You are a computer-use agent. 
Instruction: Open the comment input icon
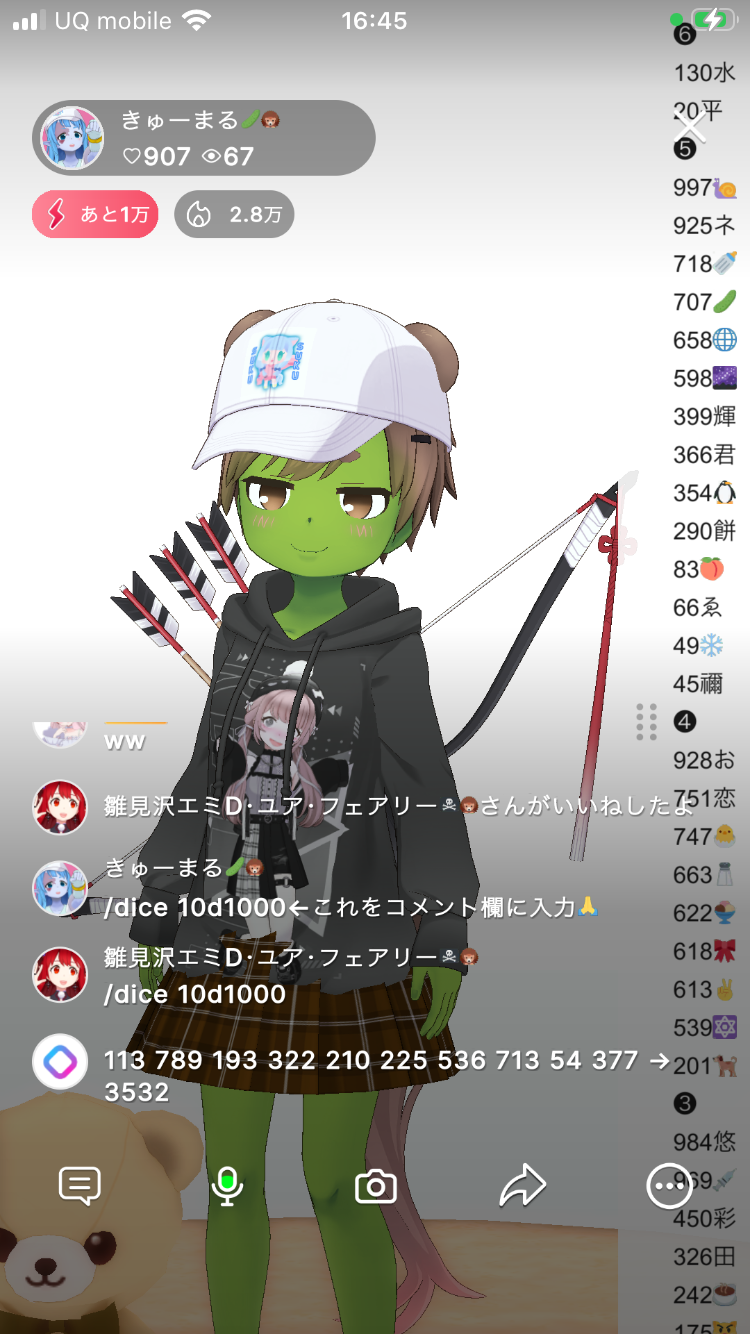pyautogui.click(x=80, y=1186)
